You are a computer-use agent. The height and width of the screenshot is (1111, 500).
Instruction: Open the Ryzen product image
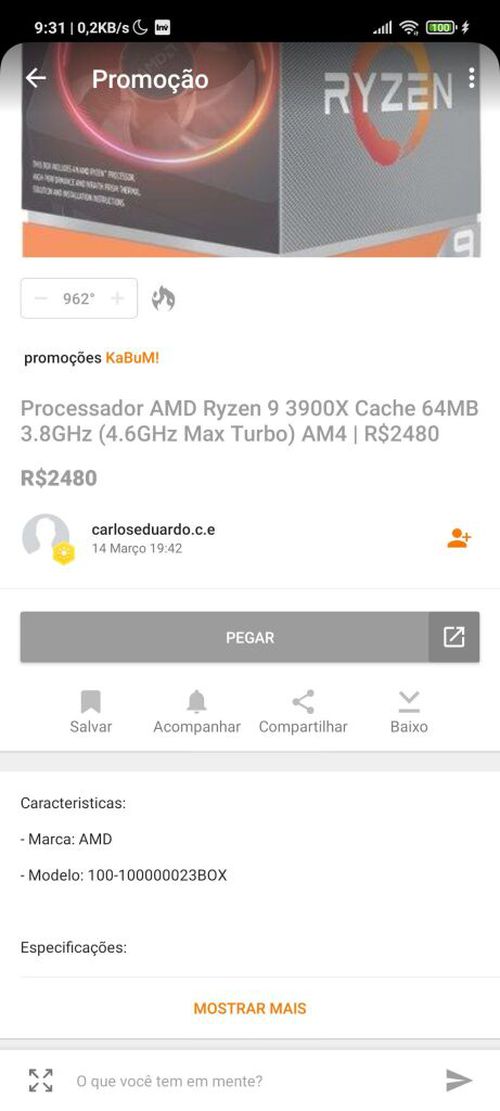[251, 150]
